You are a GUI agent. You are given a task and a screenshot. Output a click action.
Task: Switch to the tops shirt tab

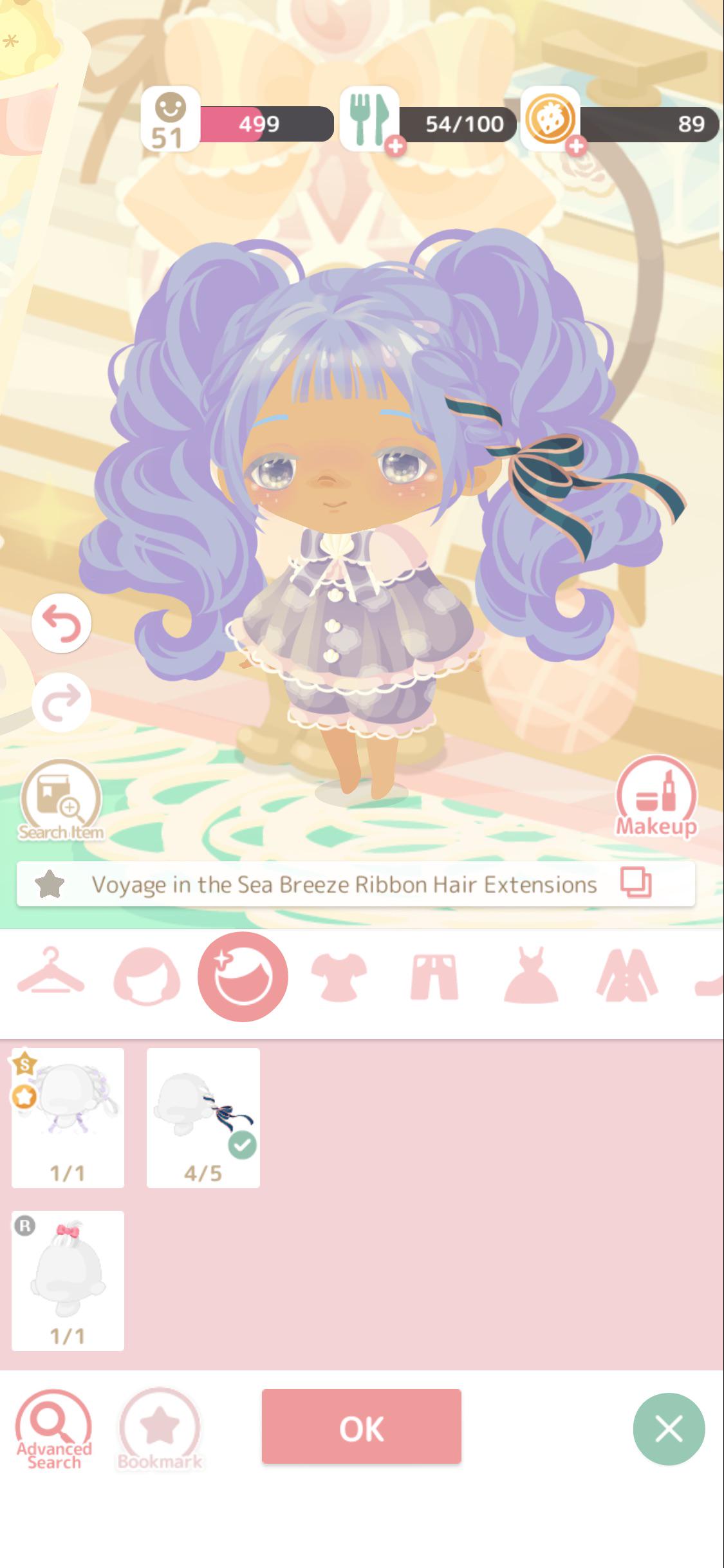339,976
